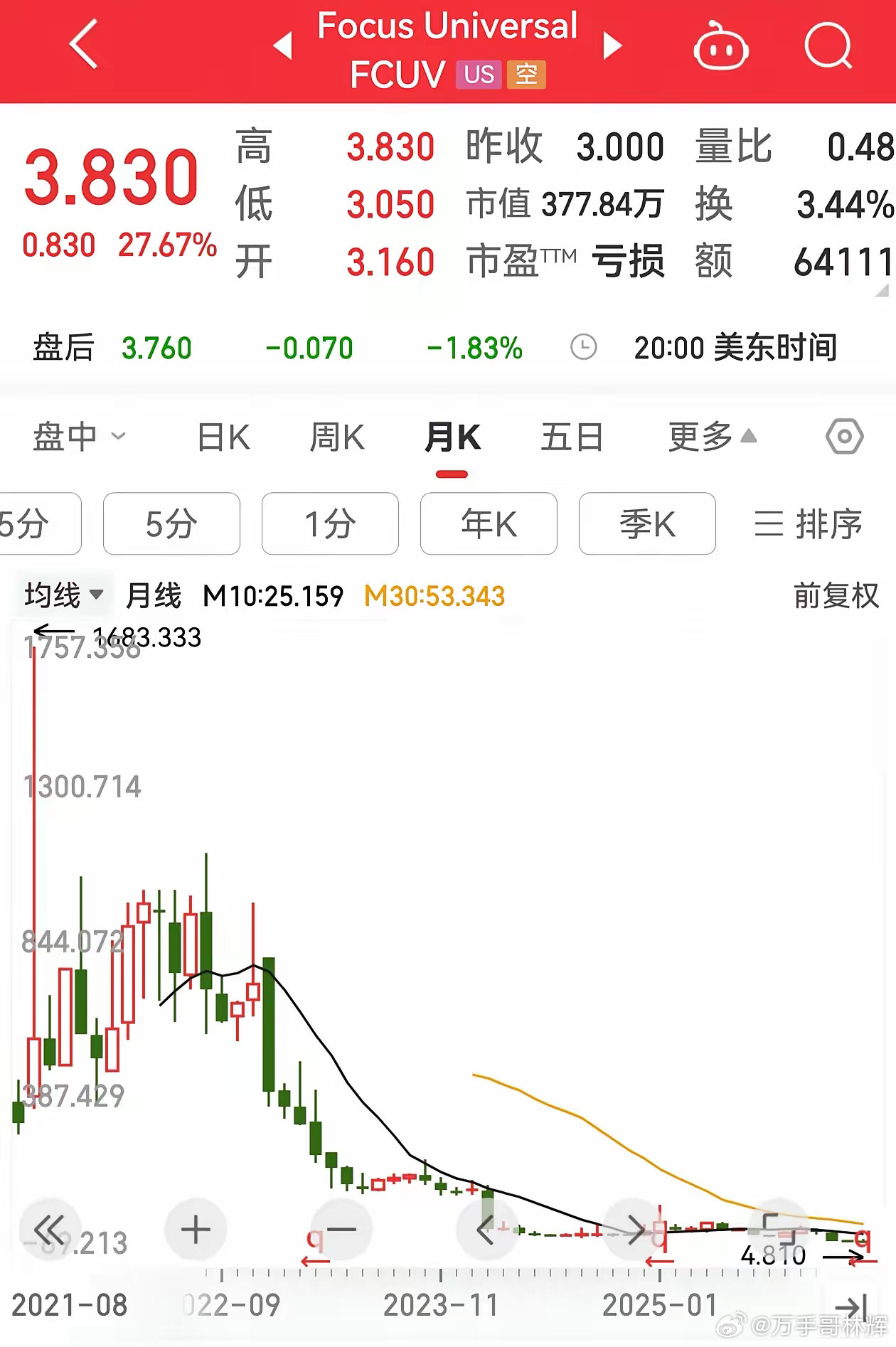Open the 均线 indicator dropdown

63,595
